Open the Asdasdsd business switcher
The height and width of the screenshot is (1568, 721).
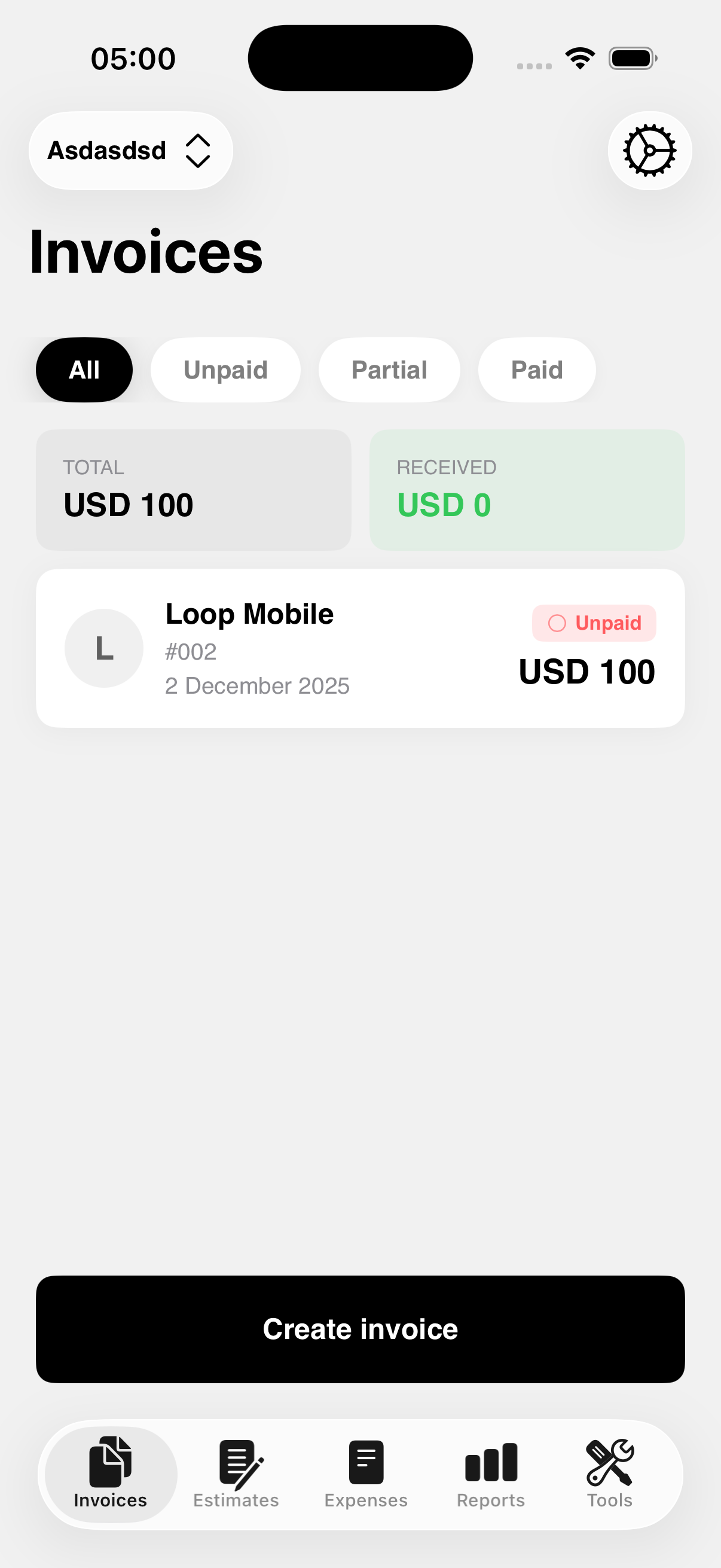coord(106,150)
